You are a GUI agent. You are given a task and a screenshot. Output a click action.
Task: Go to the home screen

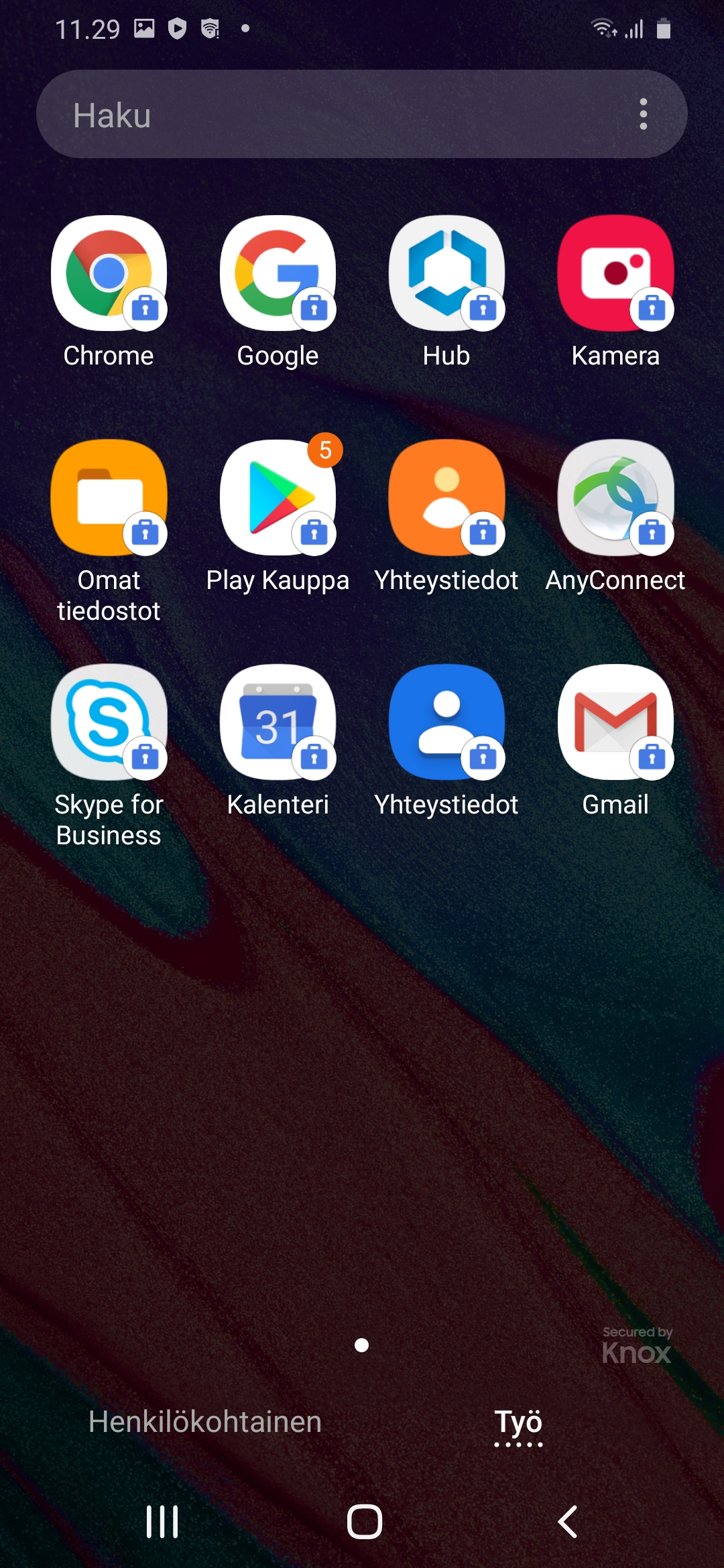tap(364, 1521)
